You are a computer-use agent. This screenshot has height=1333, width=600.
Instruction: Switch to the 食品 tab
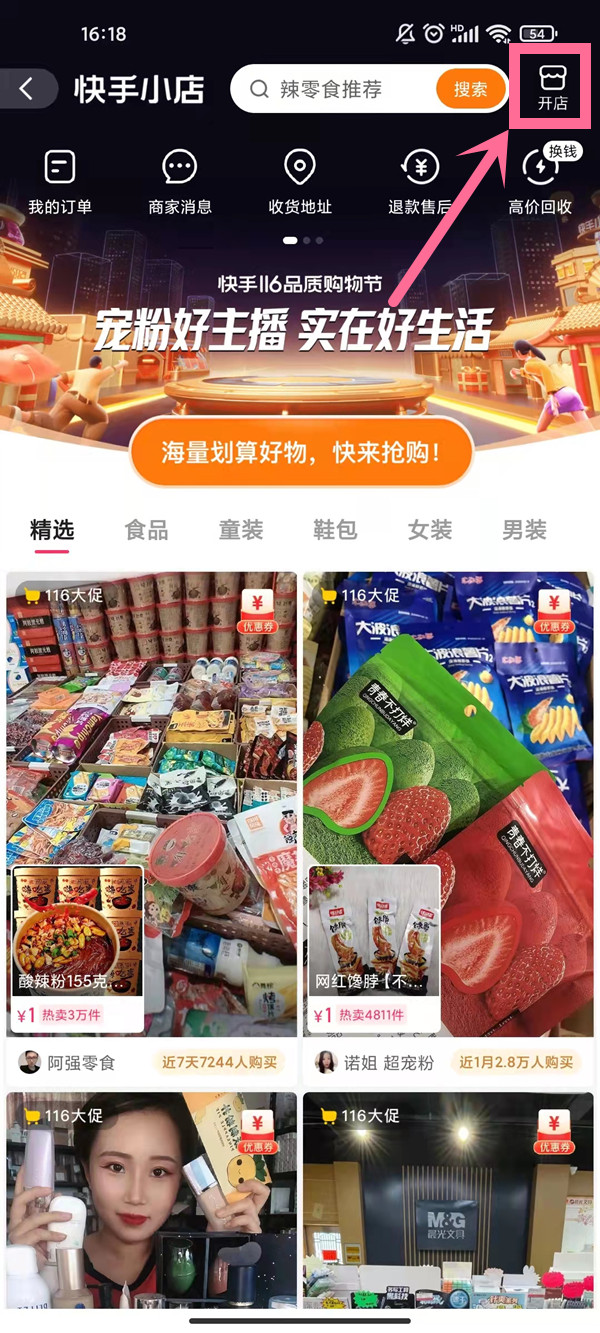click(x=146, y=530)
